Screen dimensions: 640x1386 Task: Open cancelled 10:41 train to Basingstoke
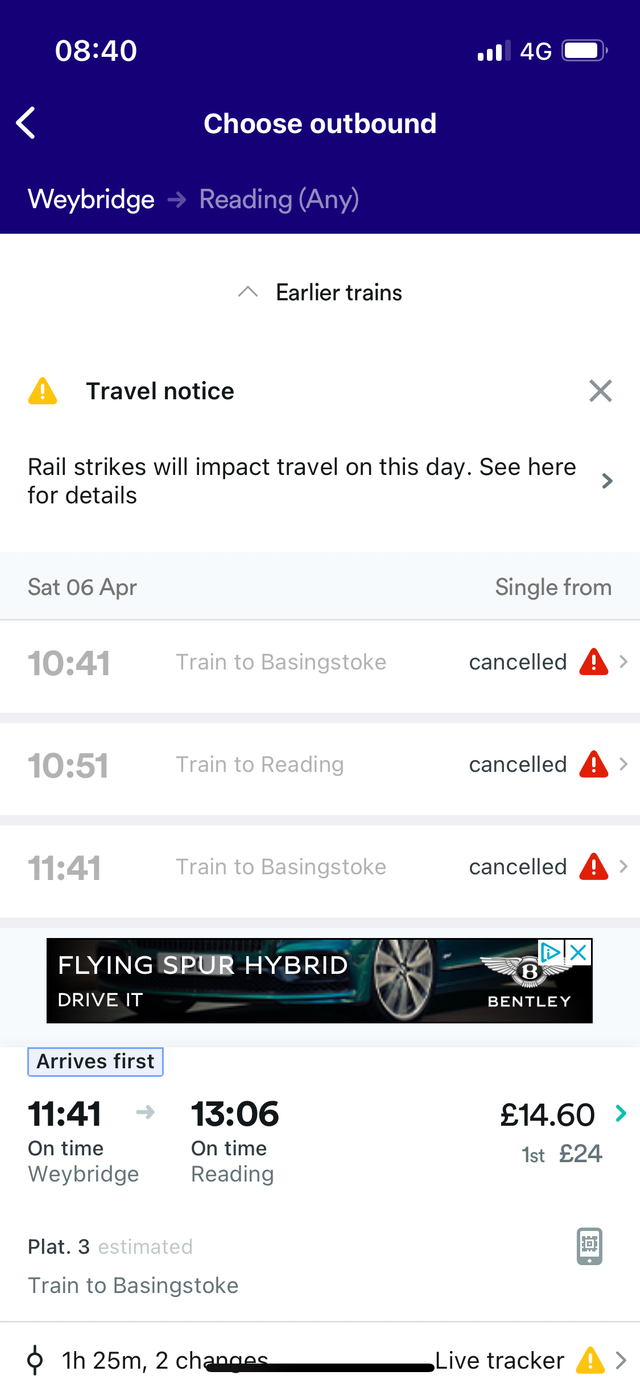[320, 662]
